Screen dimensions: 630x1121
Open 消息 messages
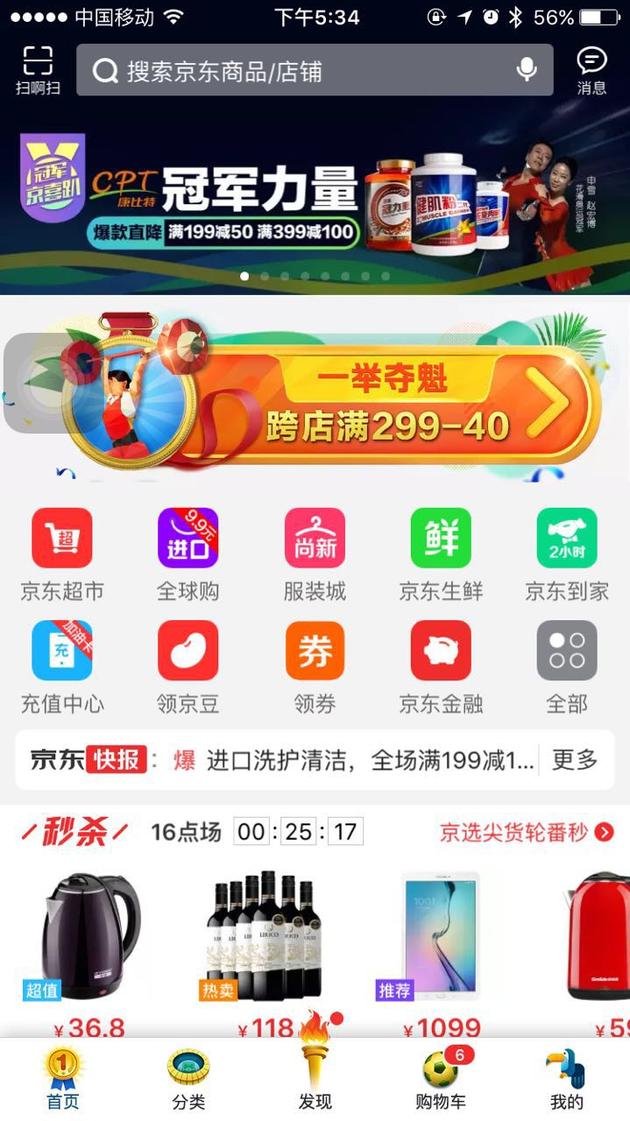click(x=592, y=70)
